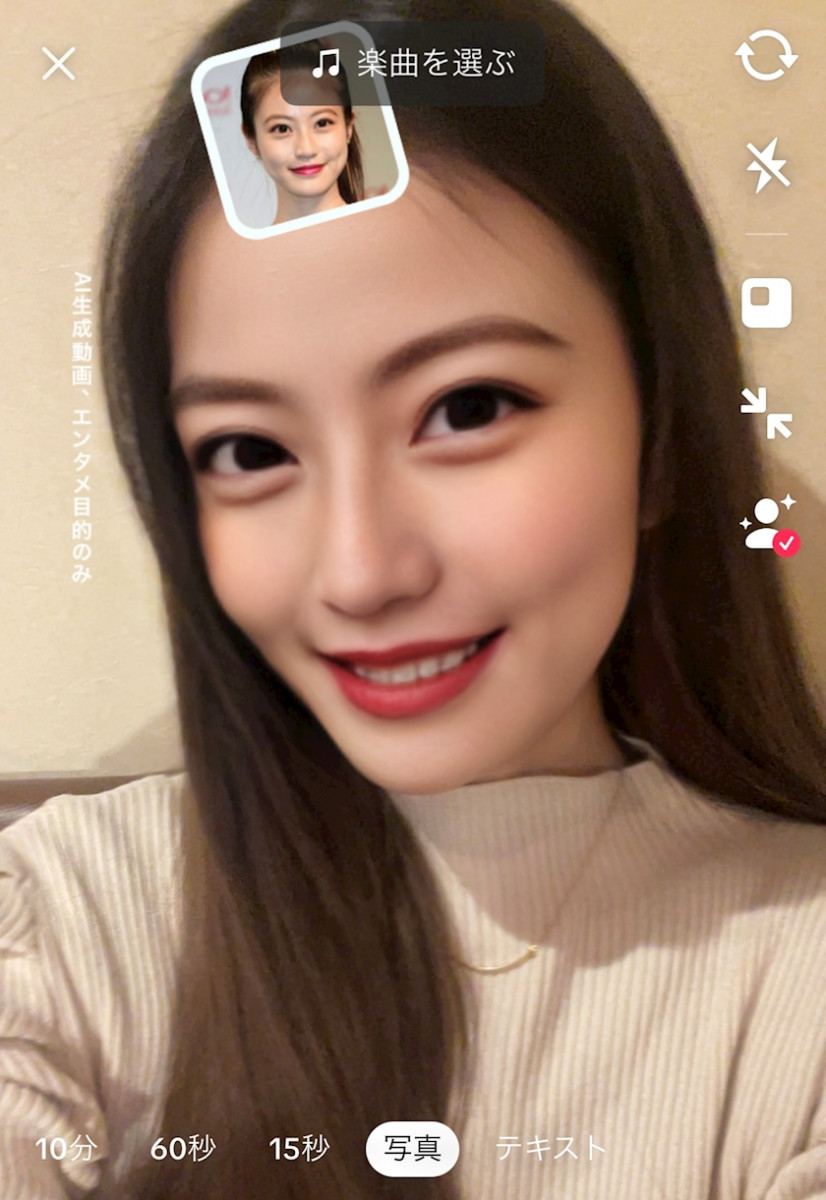Toggle the camera flash

point(767,165)
